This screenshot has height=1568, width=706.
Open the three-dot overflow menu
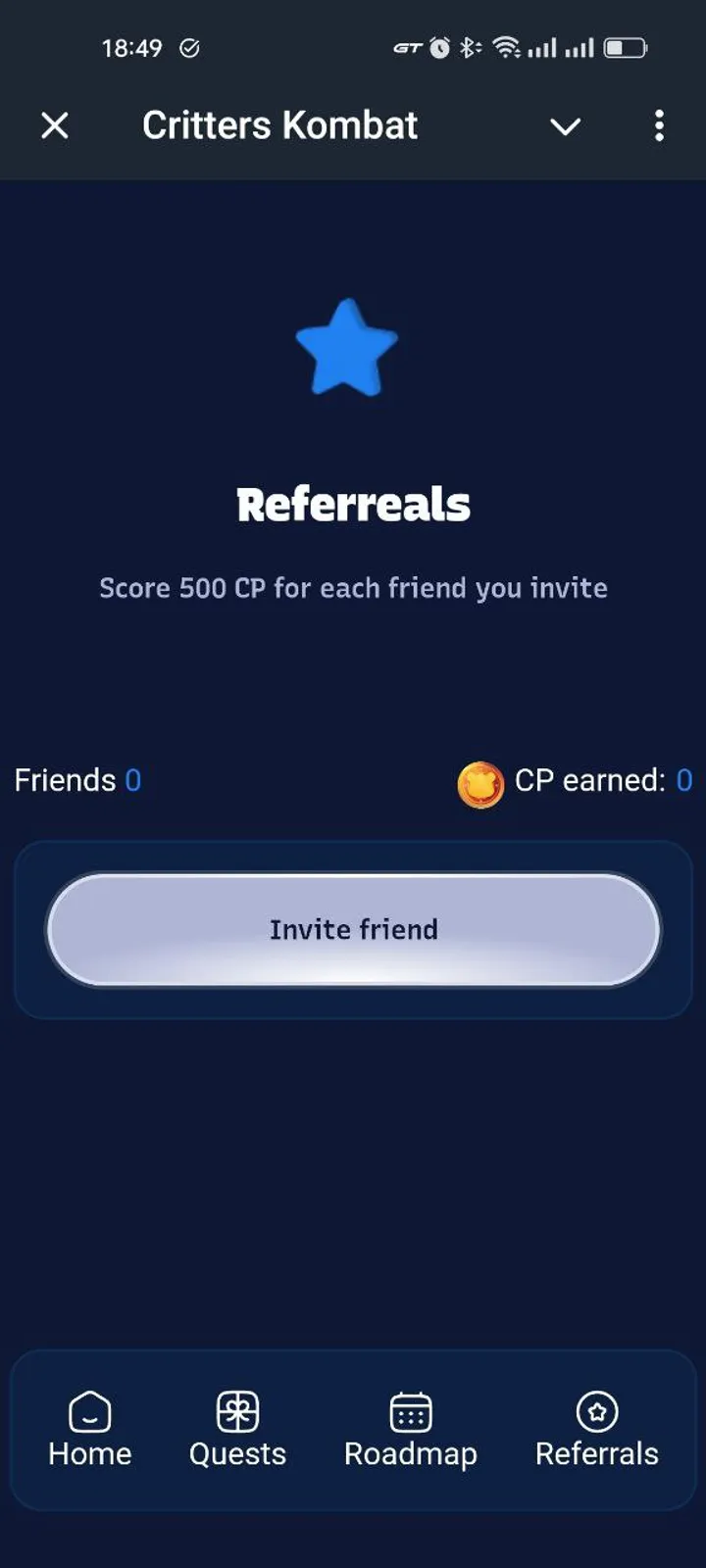(x=659, y=125)
